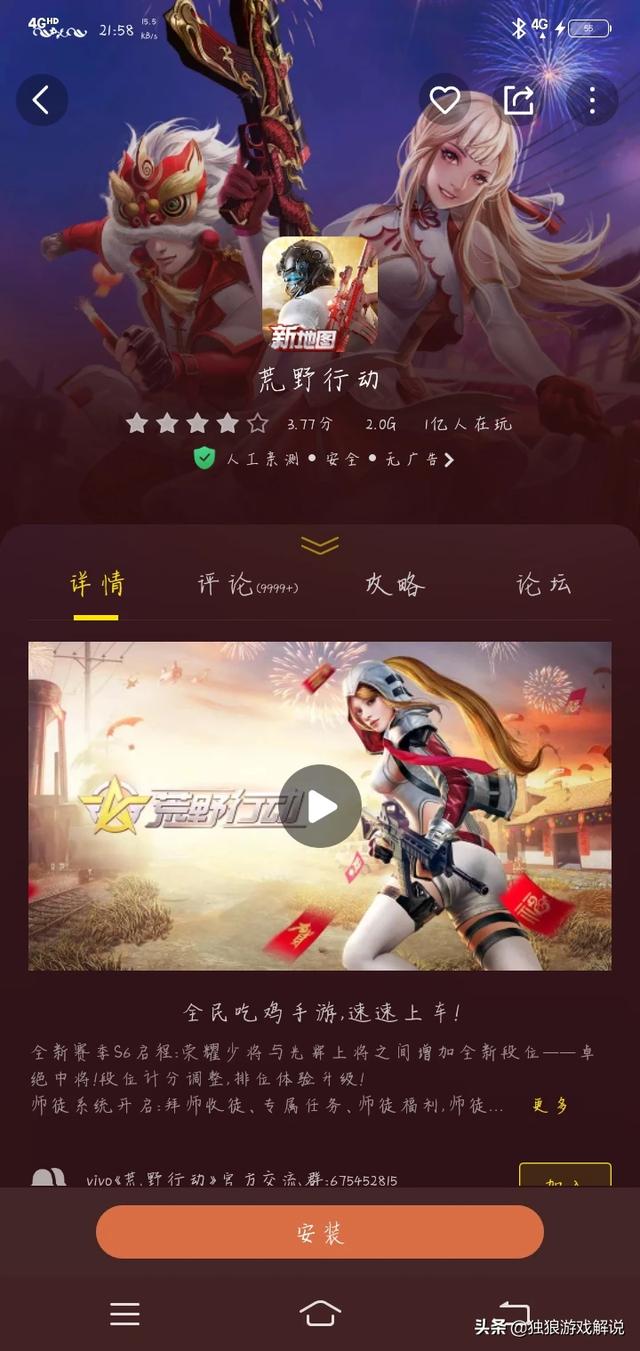640x1351 pixels.
Task: Open the 论坛 tab
Action: pos(543,585)
